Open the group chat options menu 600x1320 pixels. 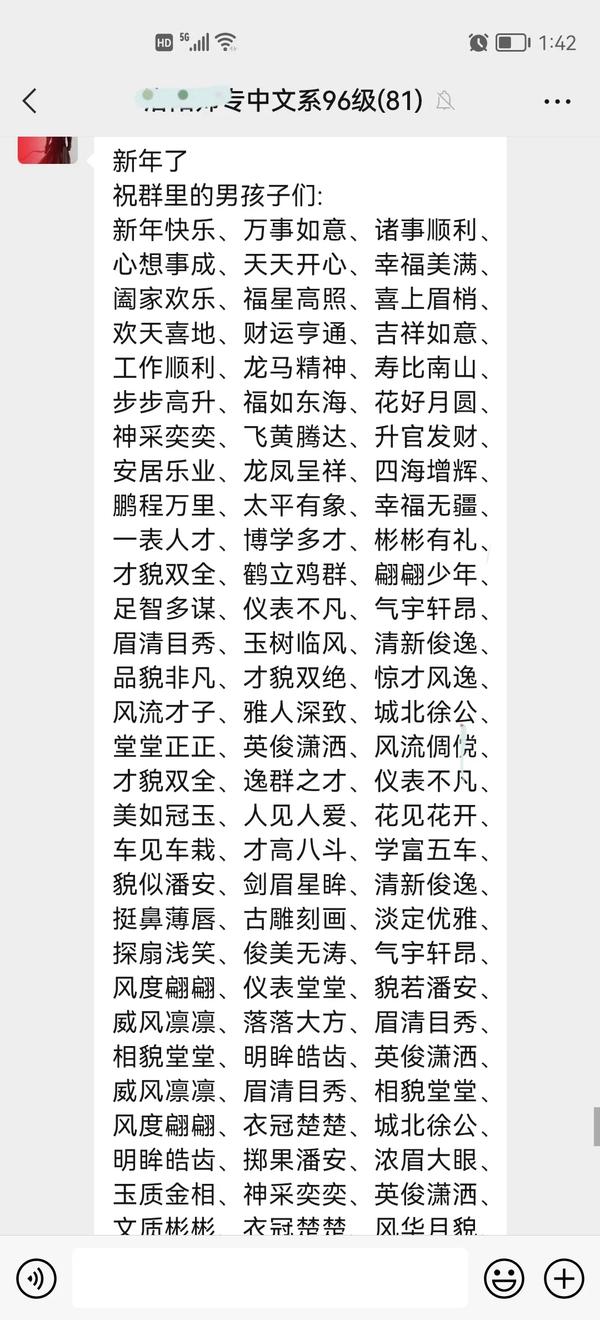[x=557, y=101]
